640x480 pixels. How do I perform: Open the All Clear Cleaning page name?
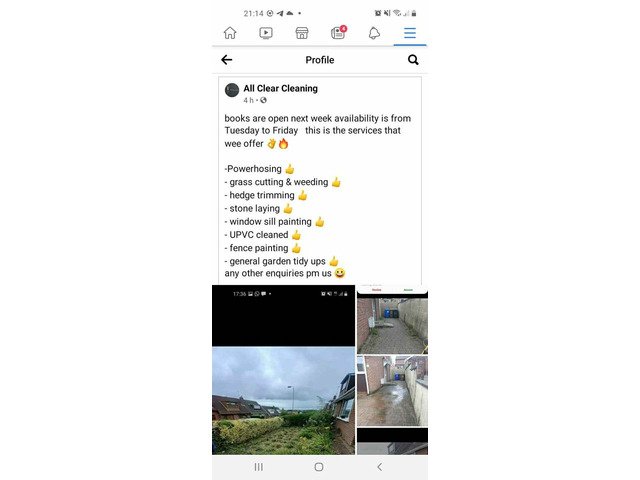point(280,88)
